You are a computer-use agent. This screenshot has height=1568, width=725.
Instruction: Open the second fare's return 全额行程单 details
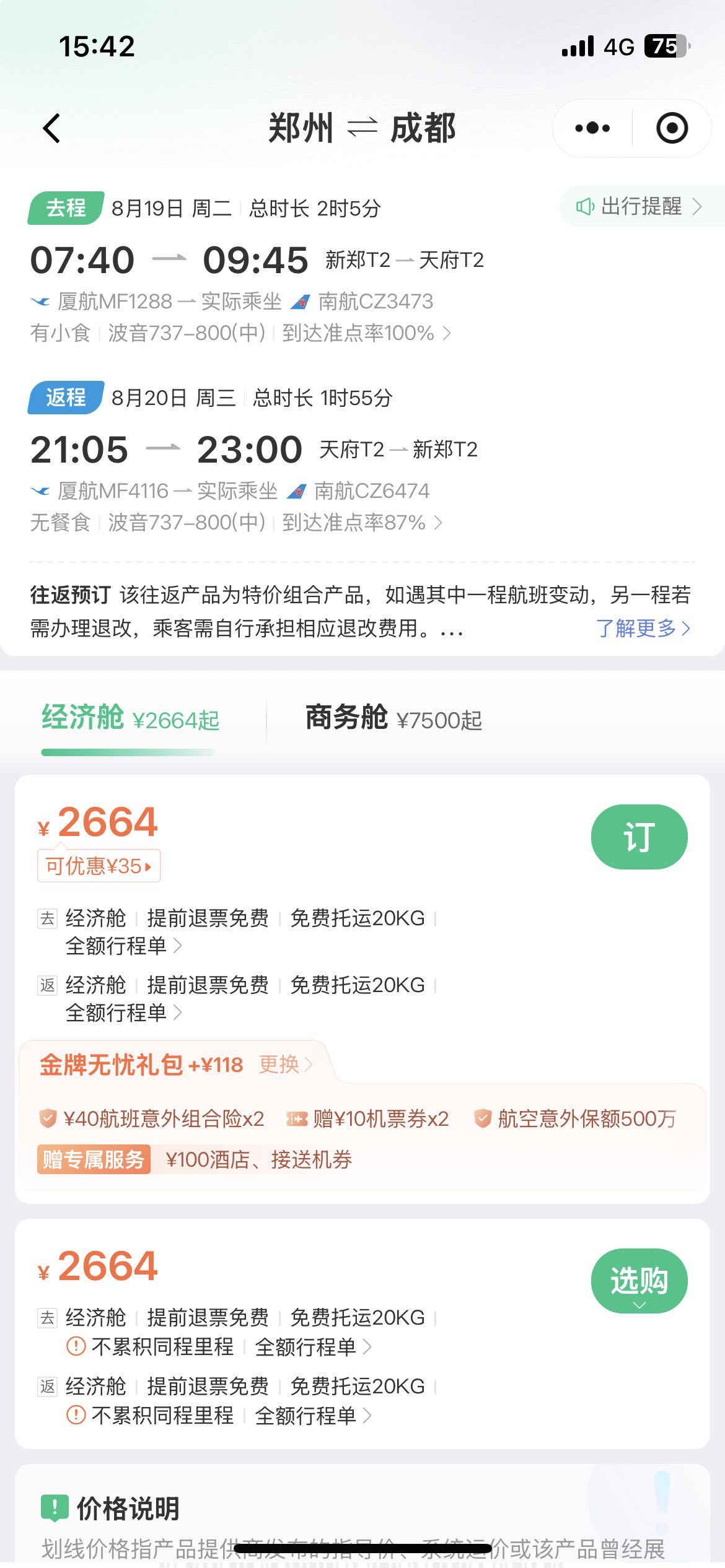tap(313, 1415)
